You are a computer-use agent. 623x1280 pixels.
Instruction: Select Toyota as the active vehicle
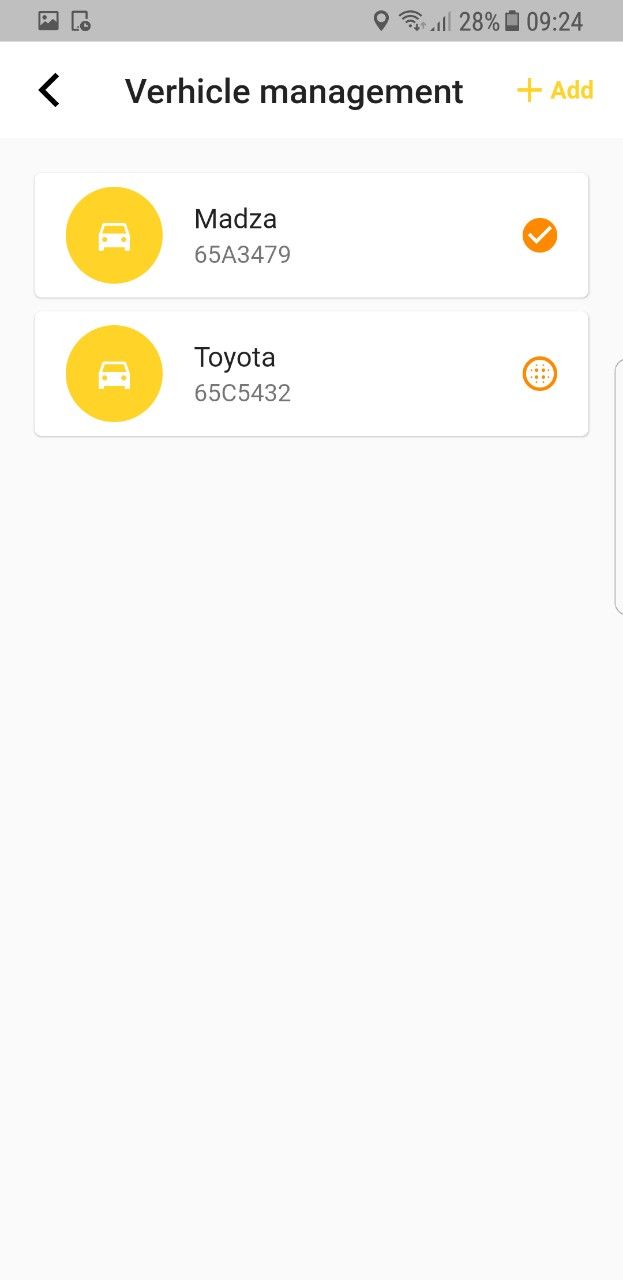coord(540,374)
